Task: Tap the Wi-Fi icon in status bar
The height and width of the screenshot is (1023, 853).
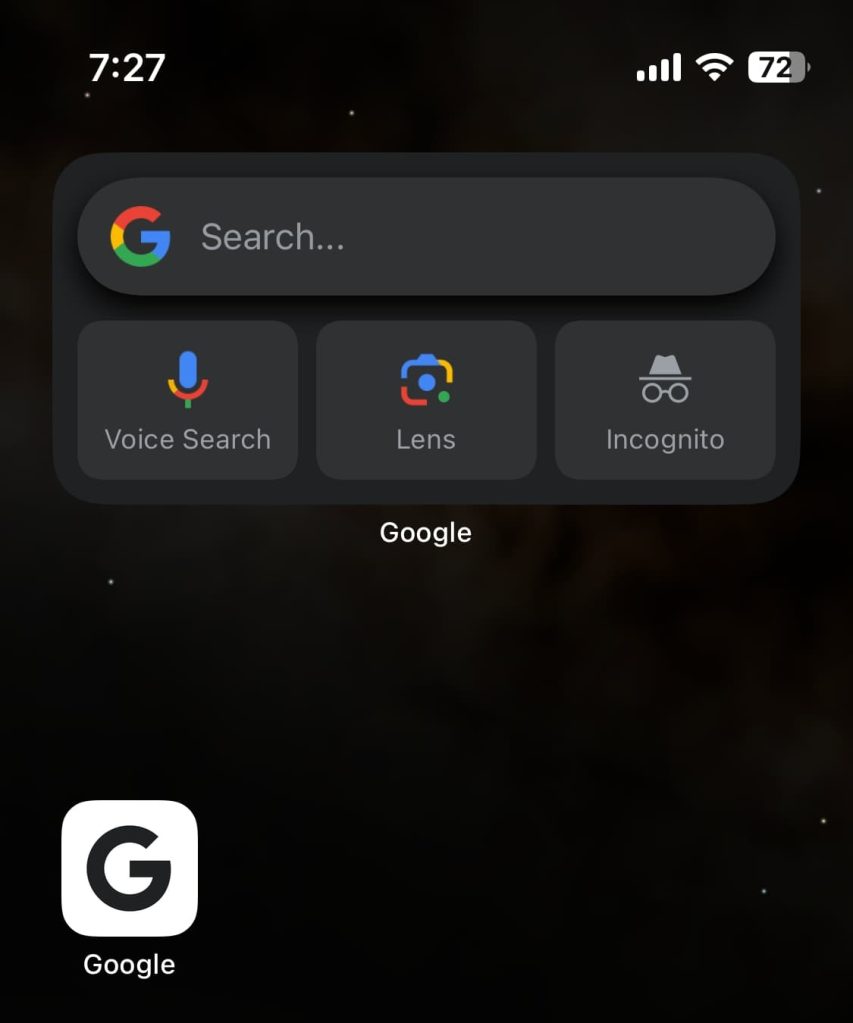Action: click(x=714, y=67)
